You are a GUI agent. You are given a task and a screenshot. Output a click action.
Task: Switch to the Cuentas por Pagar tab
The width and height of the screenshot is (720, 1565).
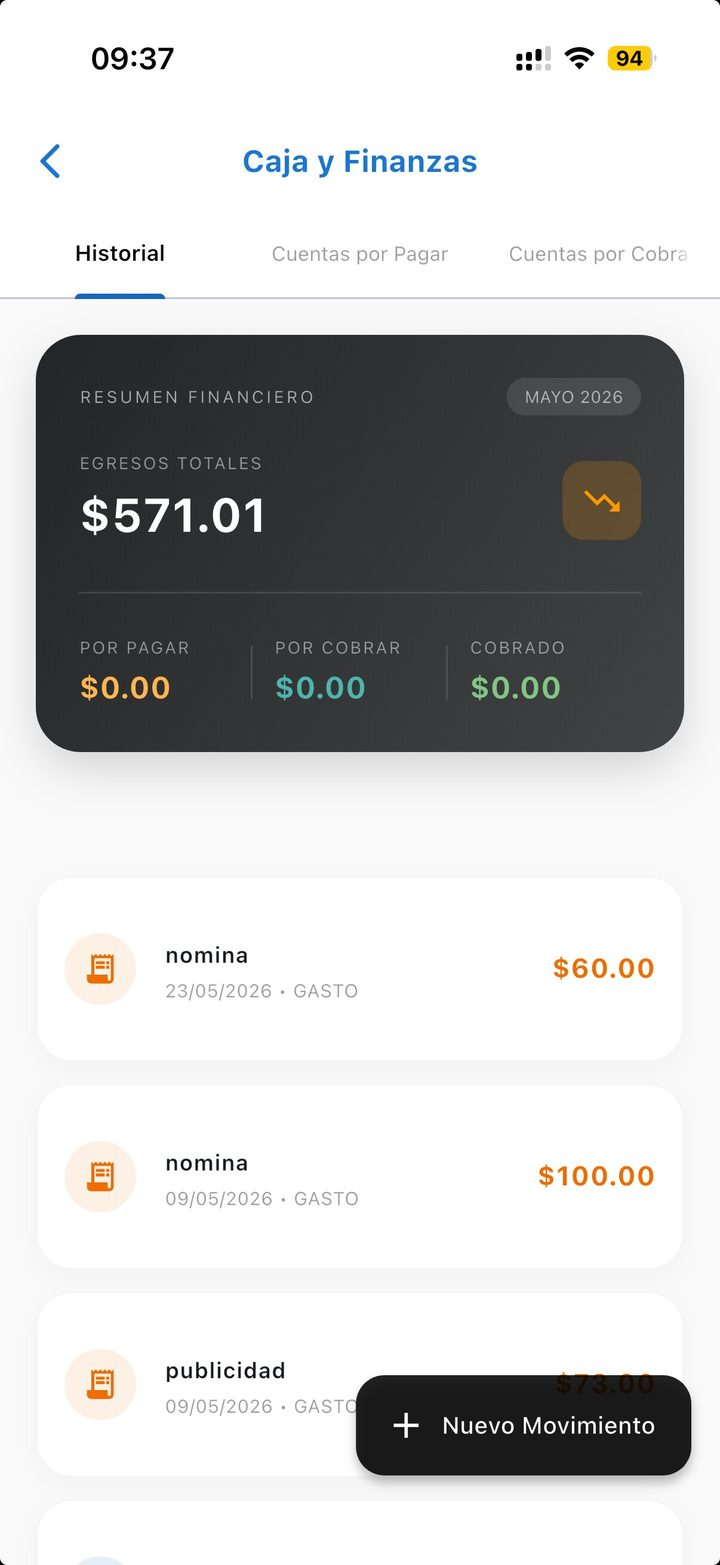(x=360, y=254)
